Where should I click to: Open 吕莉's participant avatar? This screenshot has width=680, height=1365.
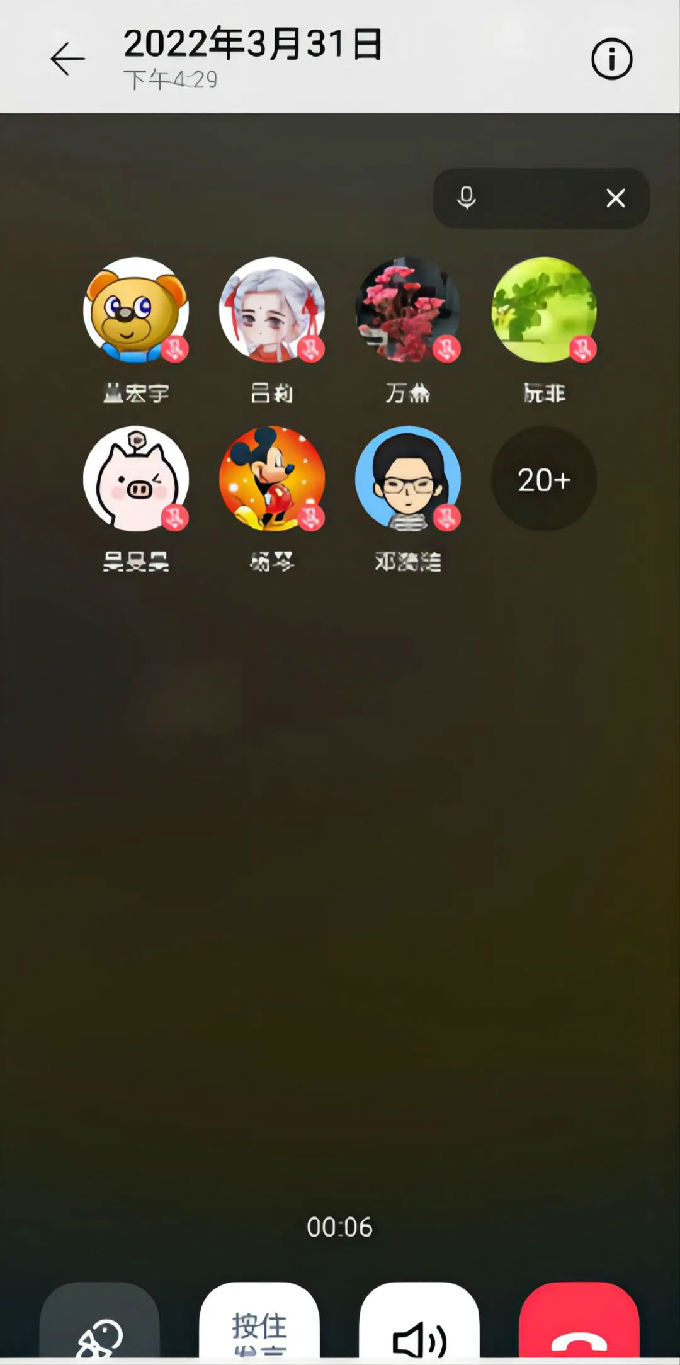tap(272, 310)
